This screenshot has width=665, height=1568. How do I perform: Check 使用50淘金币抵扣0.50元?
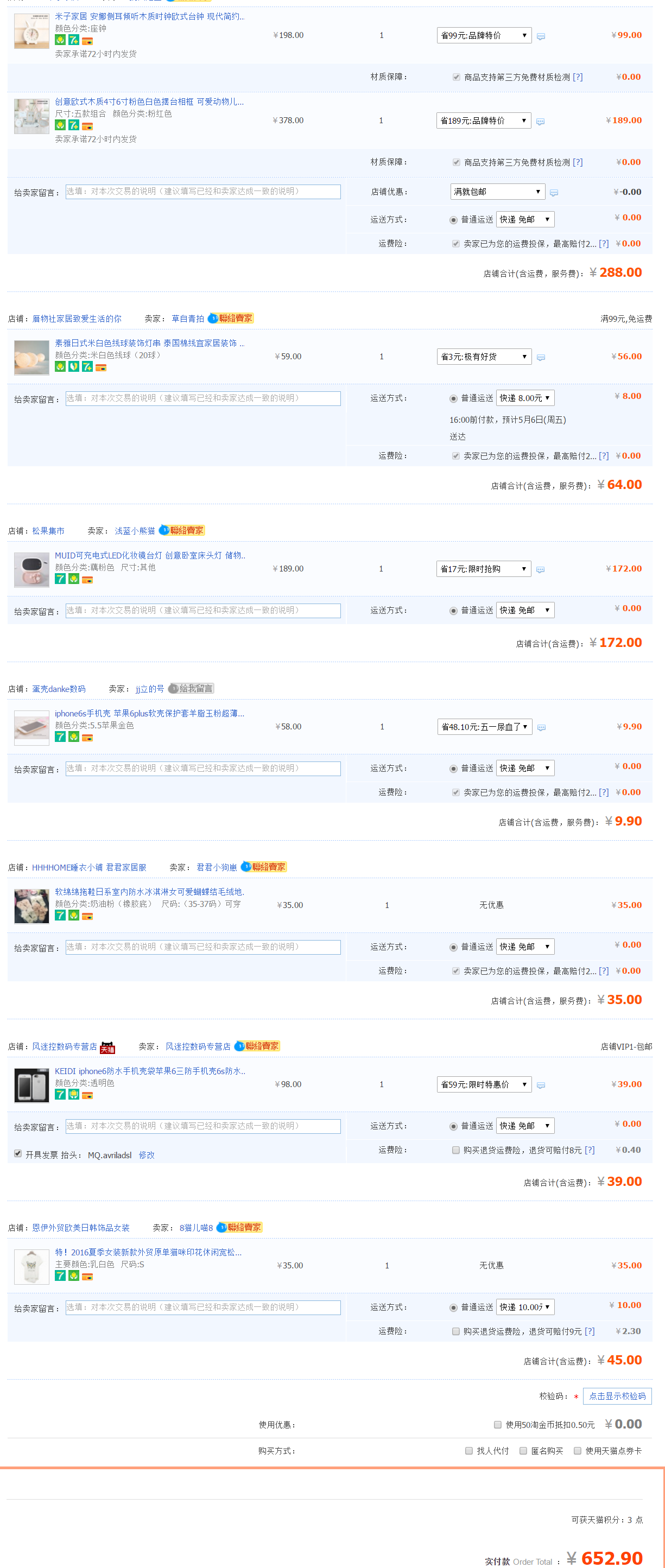(498, 1424)
